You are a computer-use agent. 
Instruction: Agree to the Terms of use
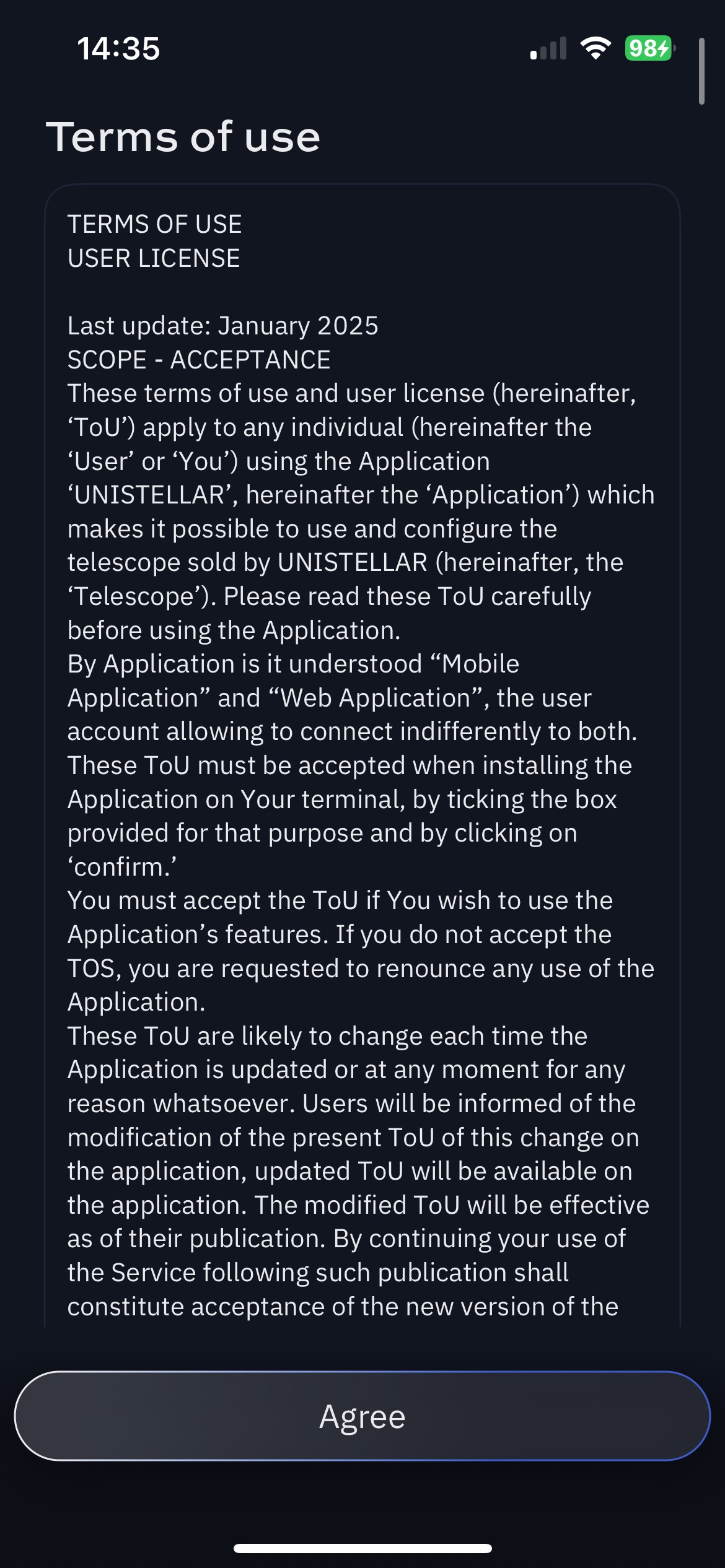click(362, 1416)
